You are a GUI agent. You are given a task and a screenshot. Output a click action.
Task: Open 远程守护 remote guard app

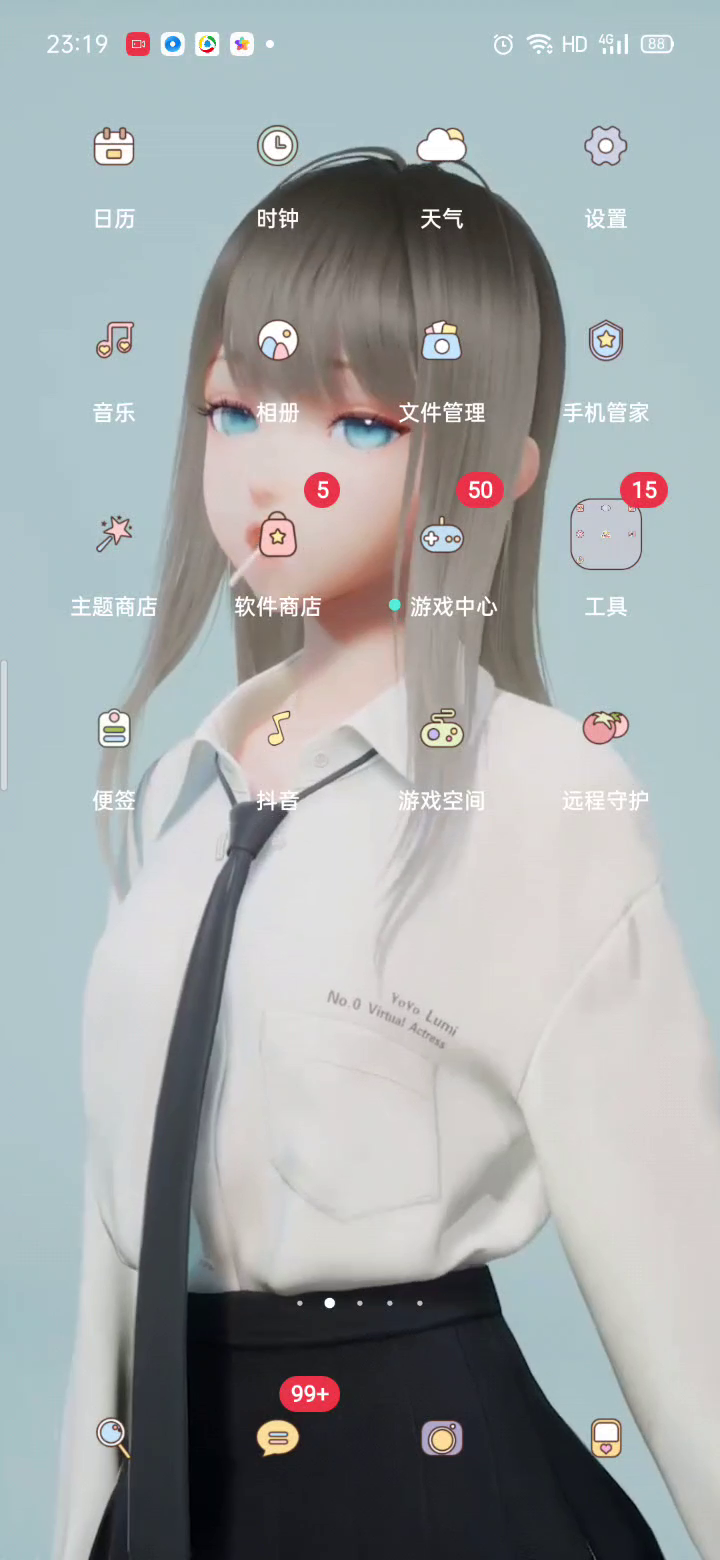click(605, 729)
